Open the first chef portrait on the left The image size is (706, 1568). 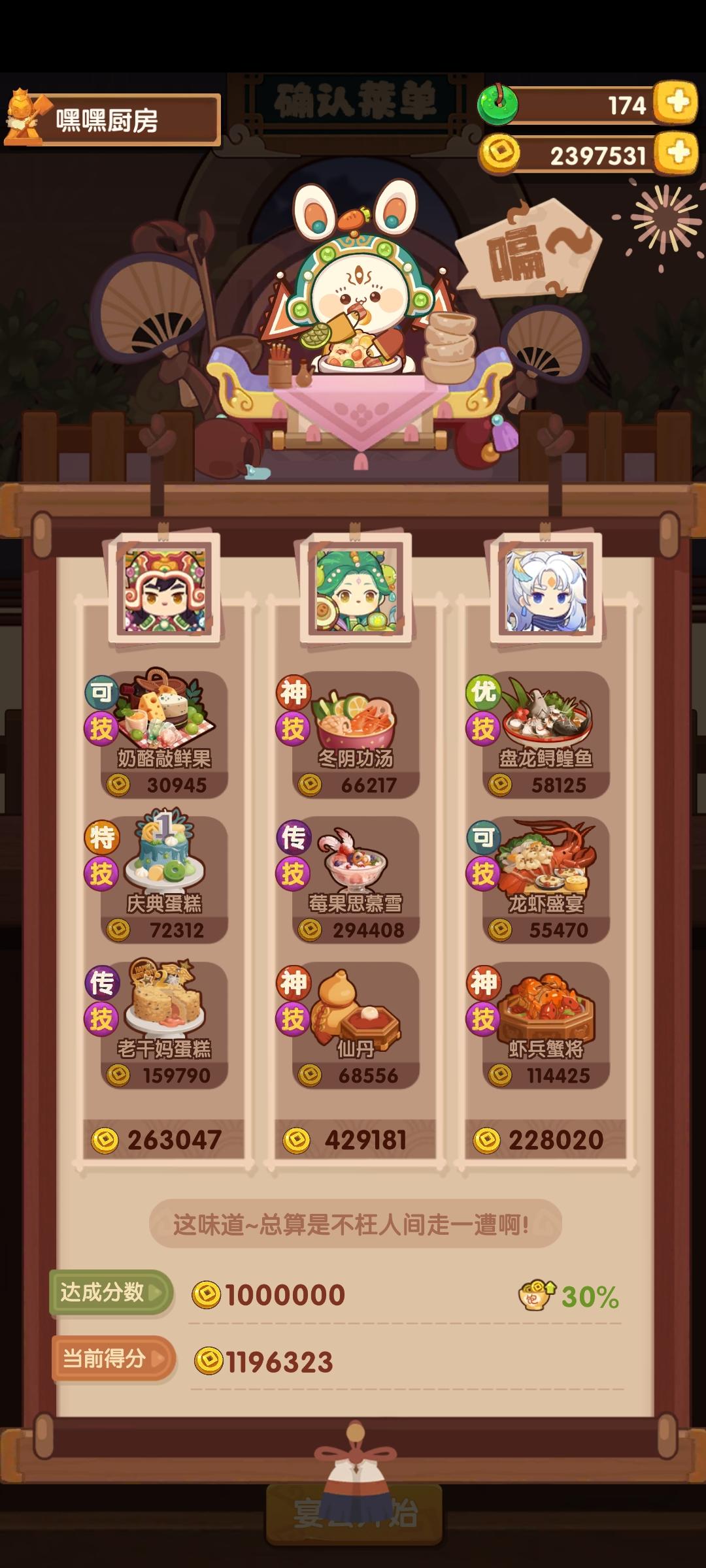pos(165,591)
